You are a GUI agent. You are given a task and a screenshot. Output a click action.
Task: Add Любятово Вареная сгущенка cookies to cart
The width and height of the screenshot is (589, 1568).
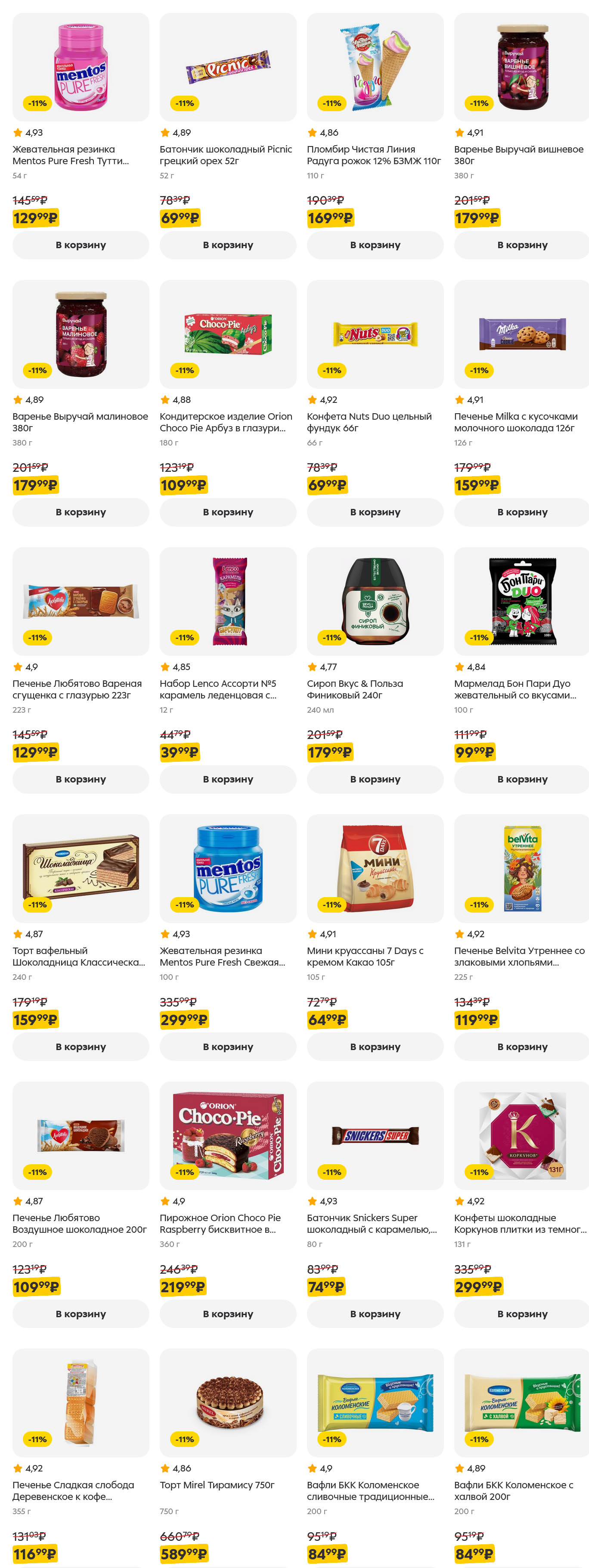pyautogui.click(x=81, y=779)
